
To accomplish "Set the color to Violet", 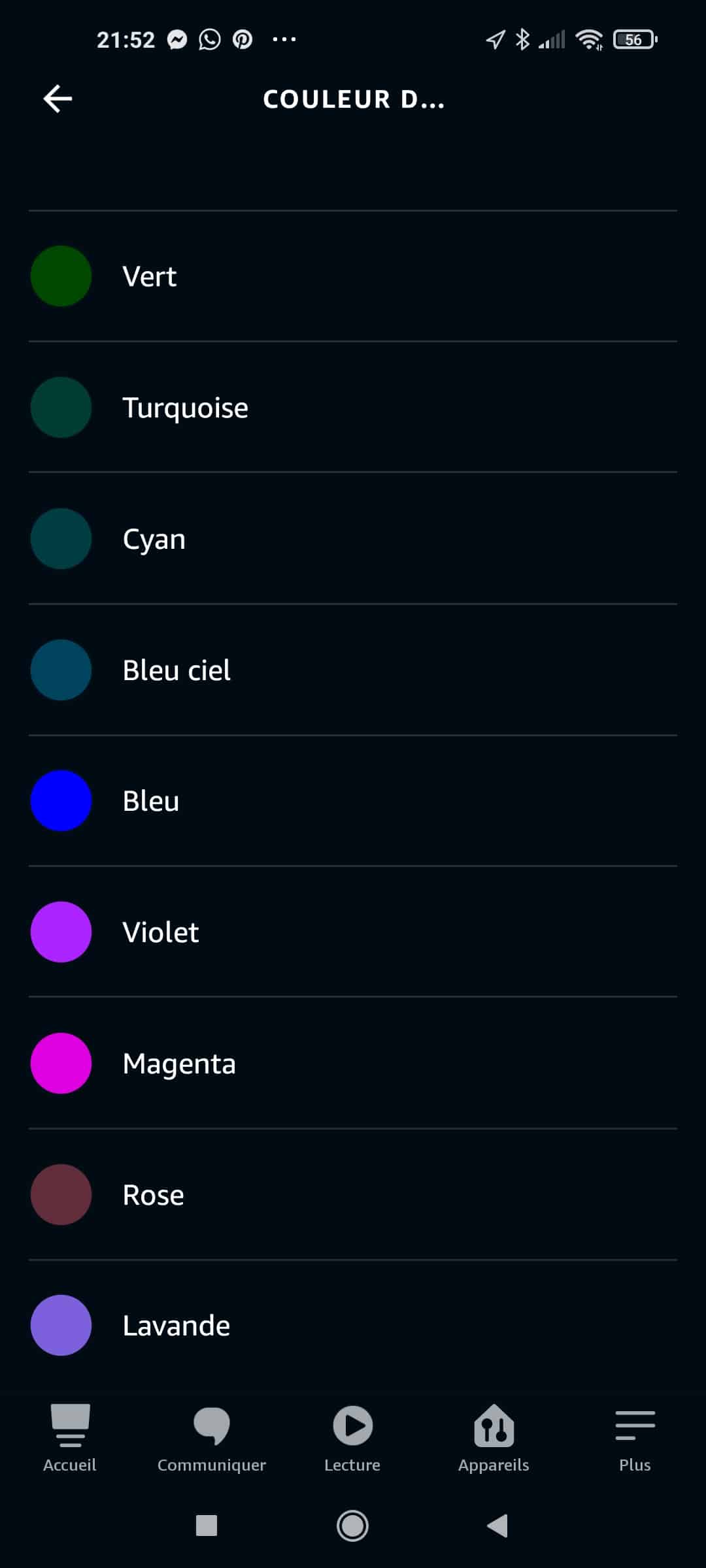I will pos(353,932).
